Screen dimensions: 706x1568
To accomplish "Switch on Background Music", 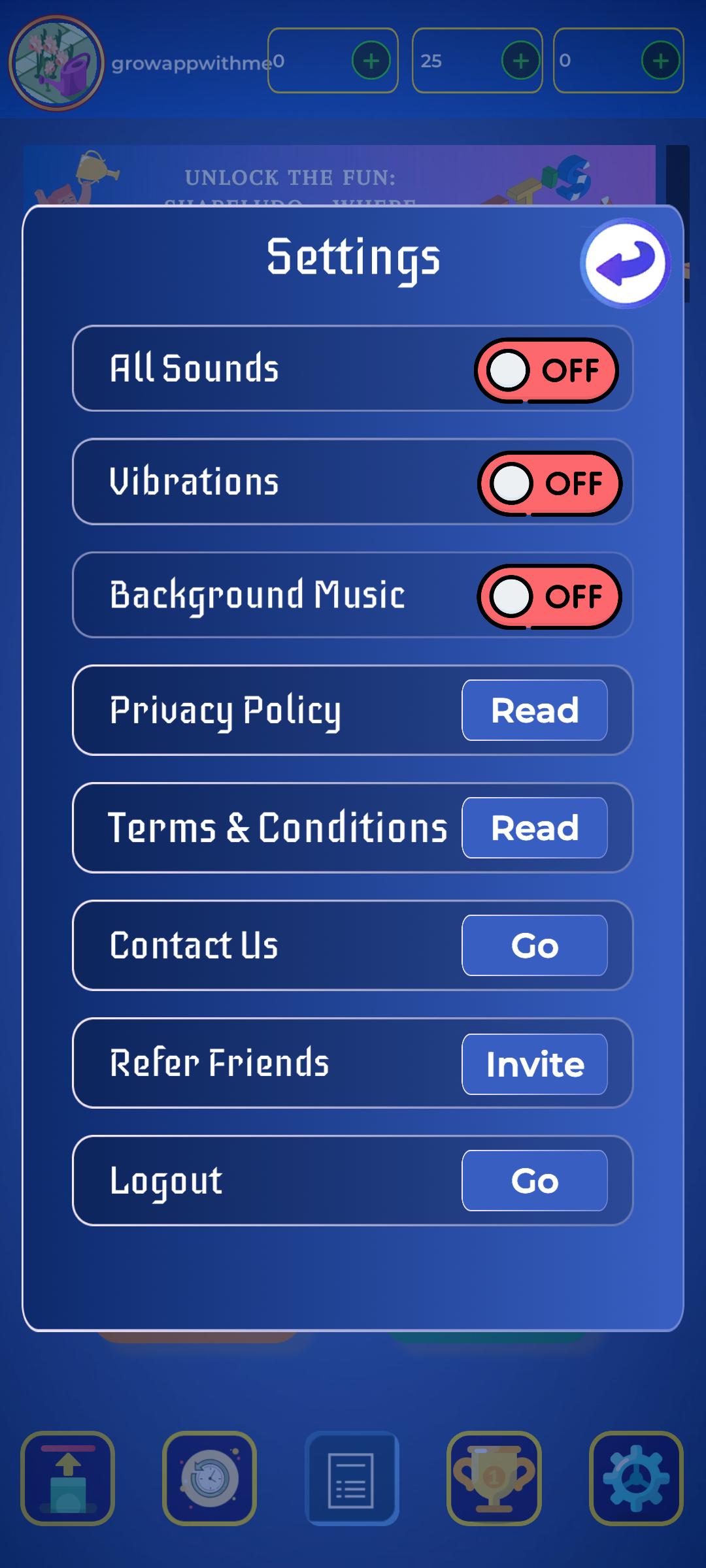I will [x=549, y=596].
